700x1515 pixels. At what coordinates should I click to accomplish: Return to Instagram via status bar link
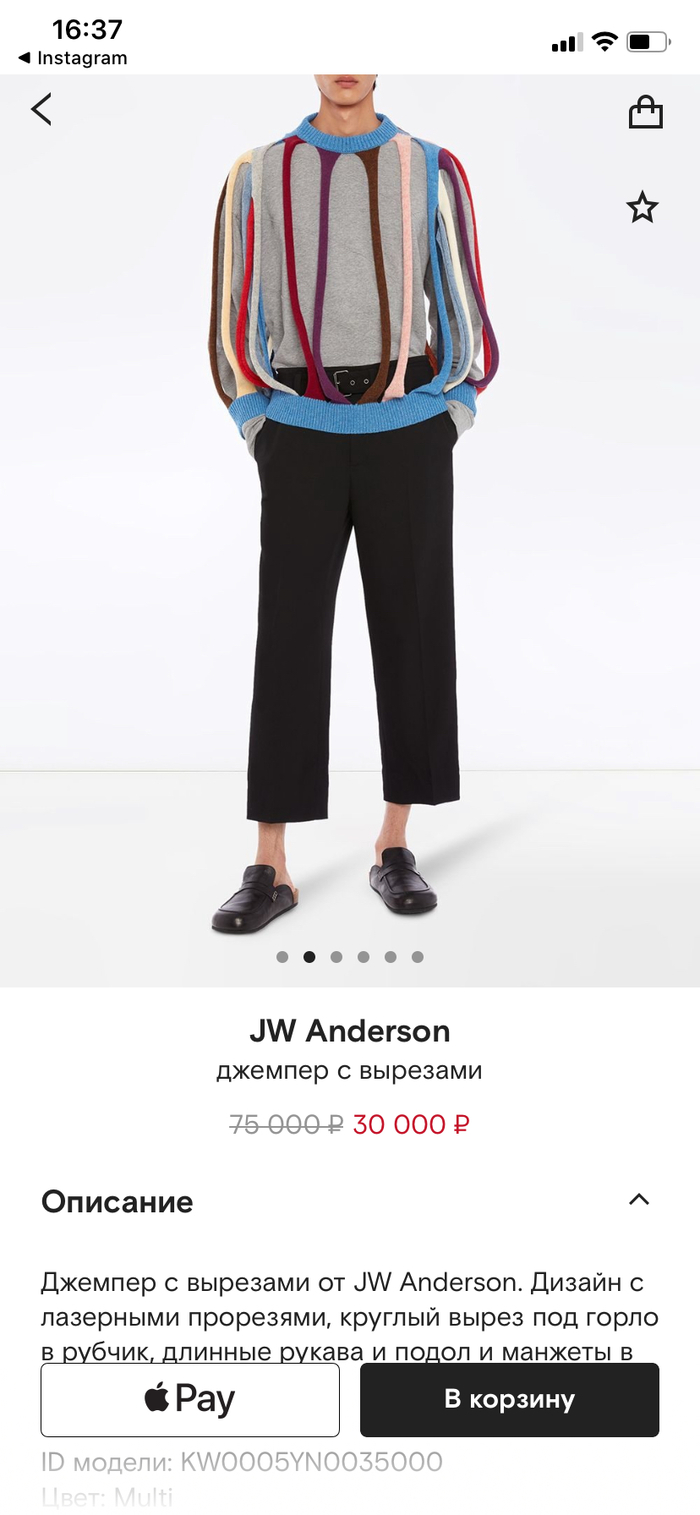[73, 59]
